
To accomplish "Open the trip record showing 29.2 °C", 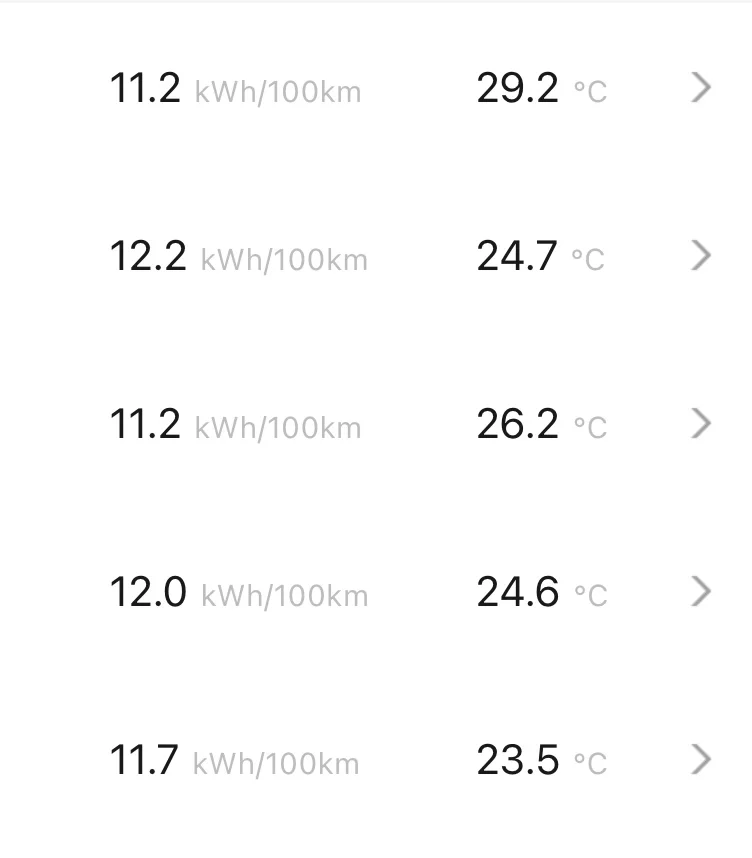I will click(376, 88).
